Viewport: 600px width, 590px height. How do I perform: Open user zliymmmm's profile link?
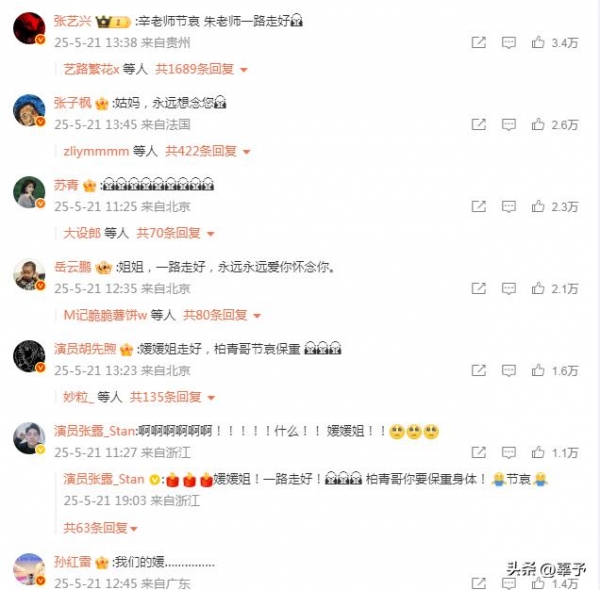point(96,151)
